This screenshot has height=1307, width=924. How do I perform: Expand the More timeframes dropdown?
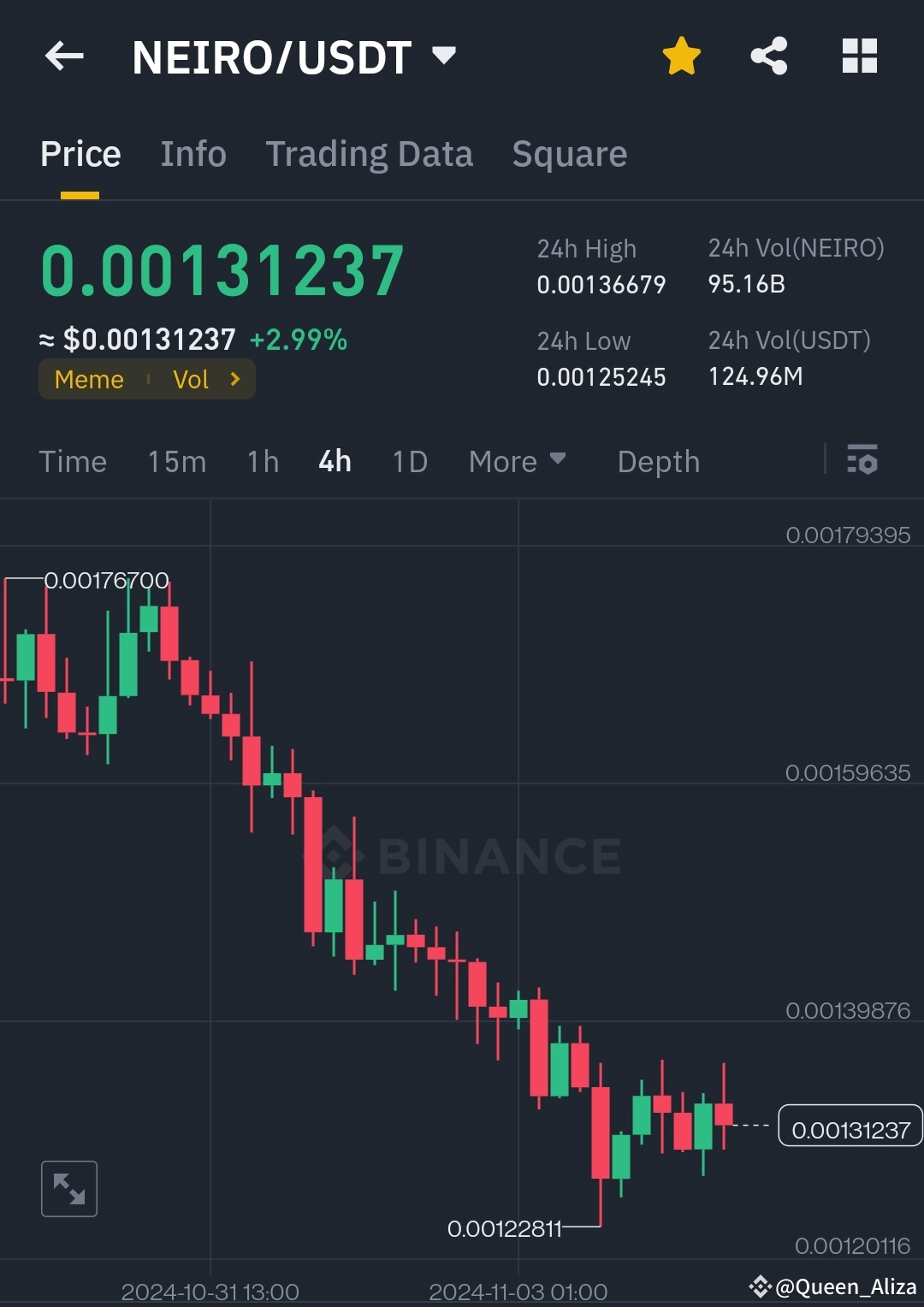[517, 461]
